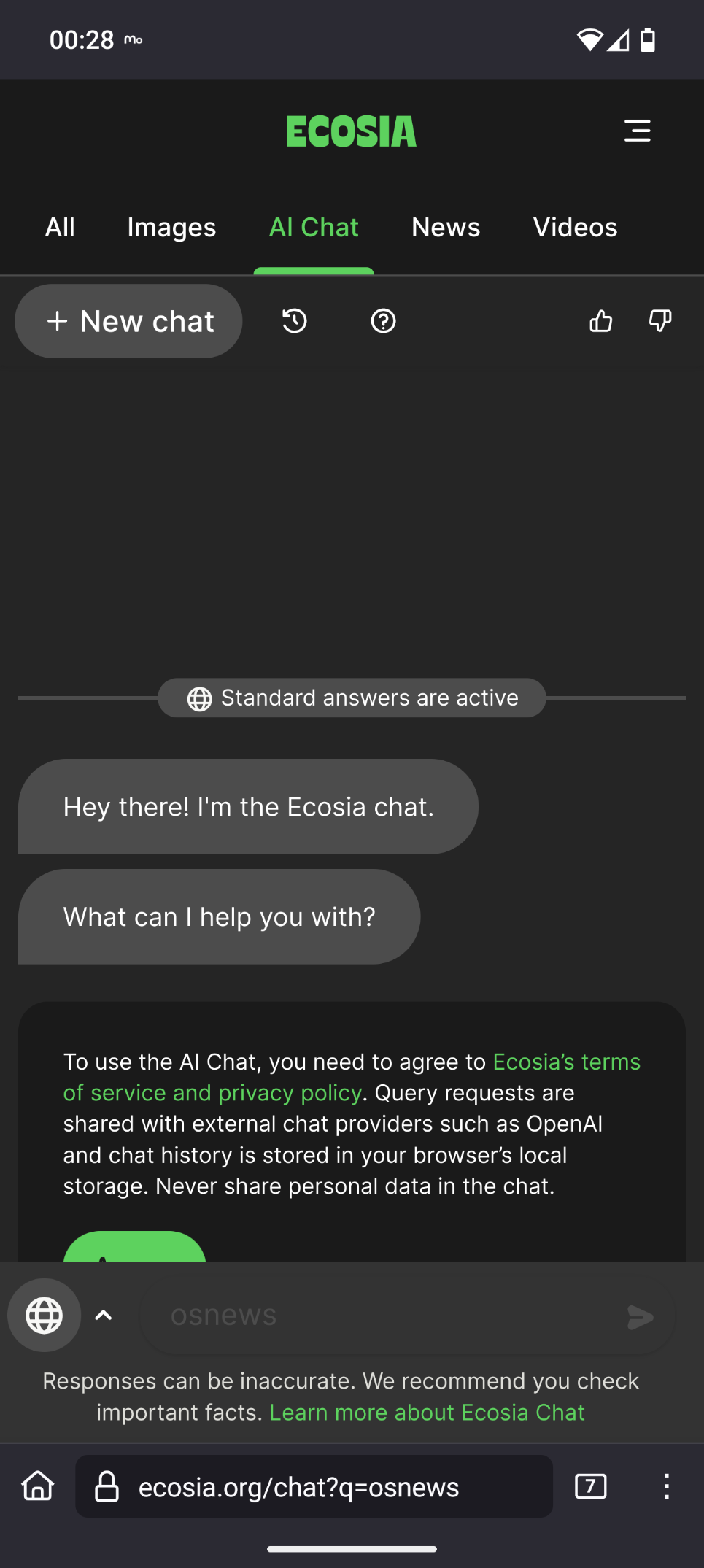Open the help question mark icon
704x1568 pixels.
[x=383, y=321]
